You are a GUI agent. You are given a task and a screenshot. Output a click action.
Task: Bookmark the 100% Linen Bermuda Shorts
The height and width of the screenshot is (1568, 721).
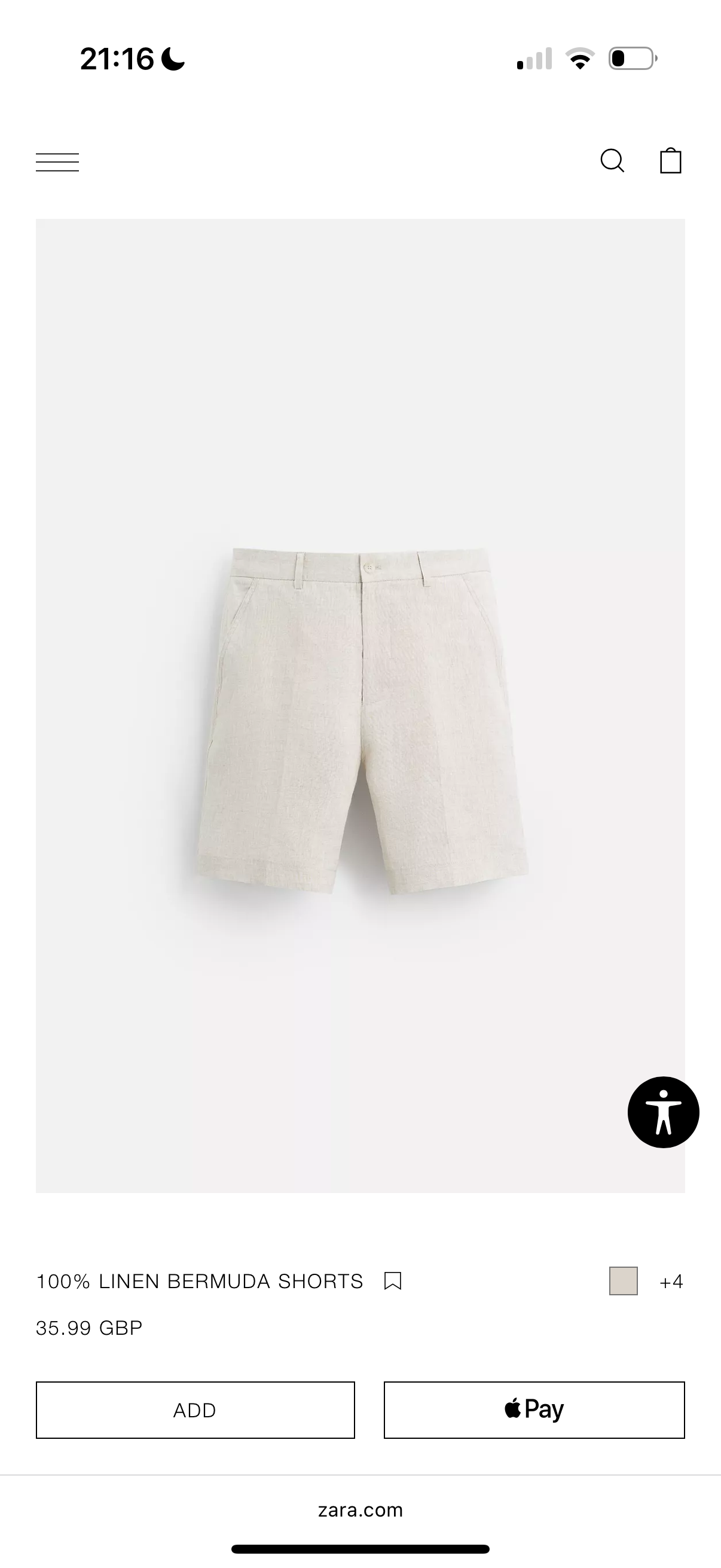tap(393, 1282)
